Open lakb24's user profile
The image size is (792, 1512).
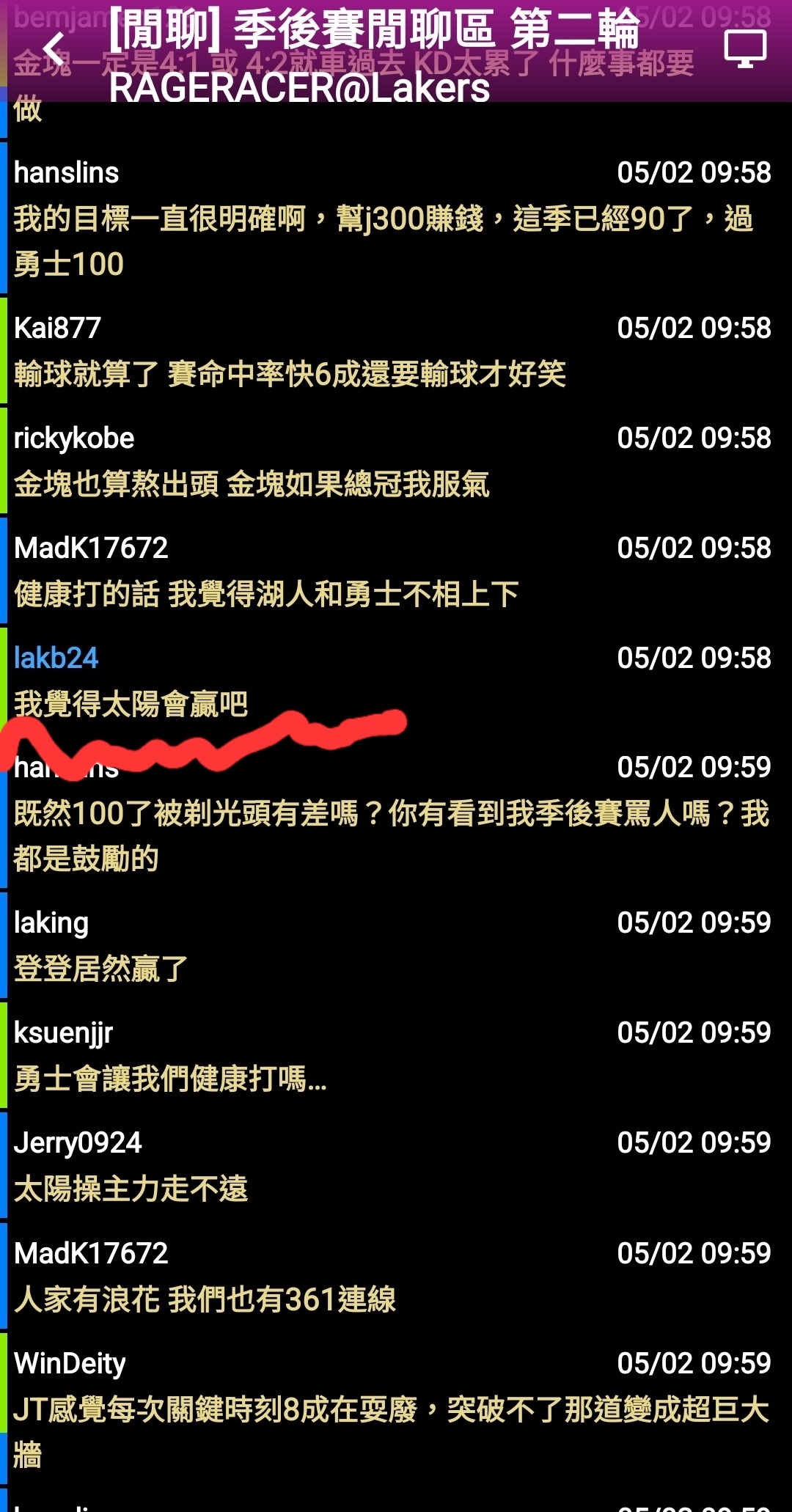(x=56, y=658)
